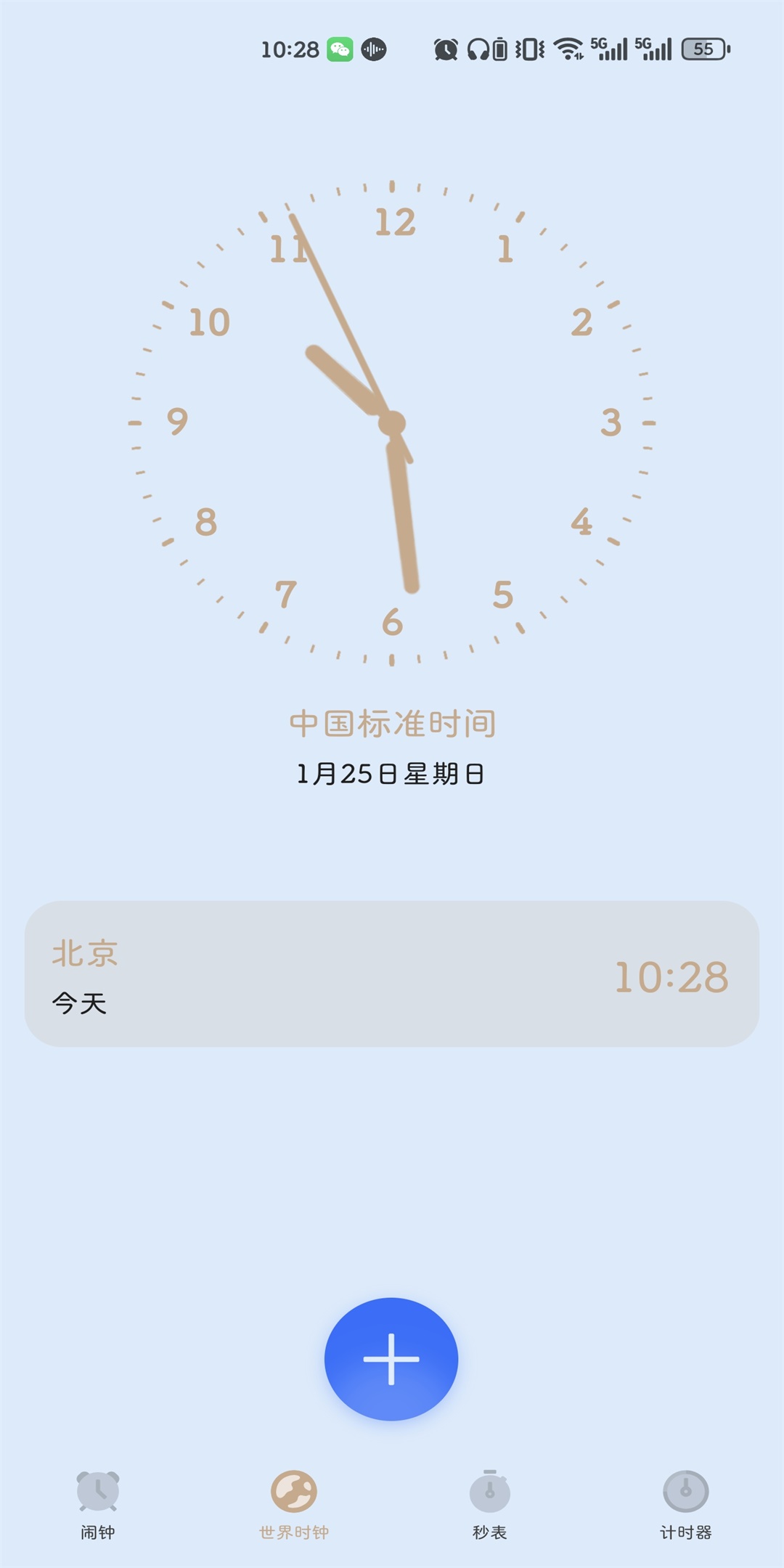
Task: Select the 世界时钟 tab
Action: point(294,1504)
